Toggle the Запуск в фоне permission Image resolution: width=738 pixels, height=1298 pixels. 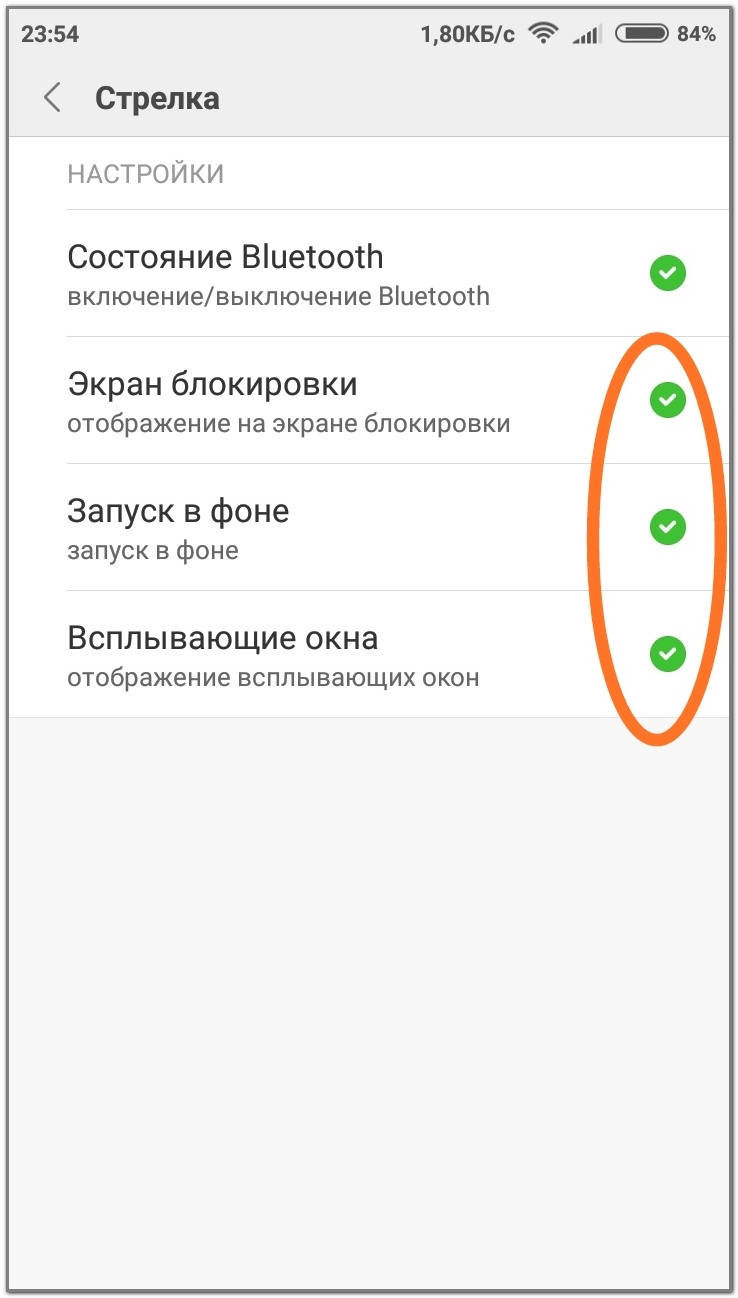point(667,527)
